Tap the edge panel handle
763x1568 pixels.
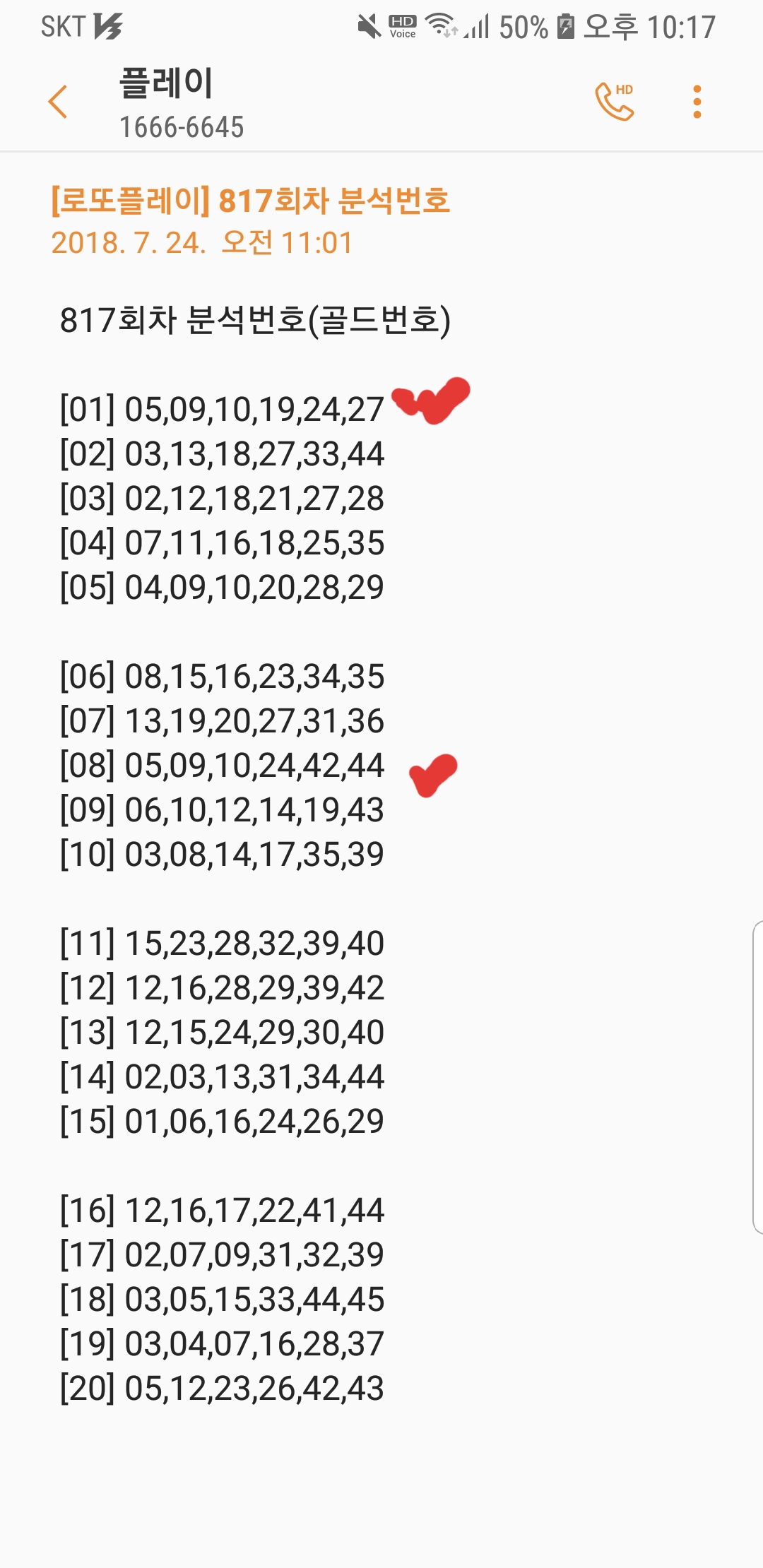tap(757, 1076)
